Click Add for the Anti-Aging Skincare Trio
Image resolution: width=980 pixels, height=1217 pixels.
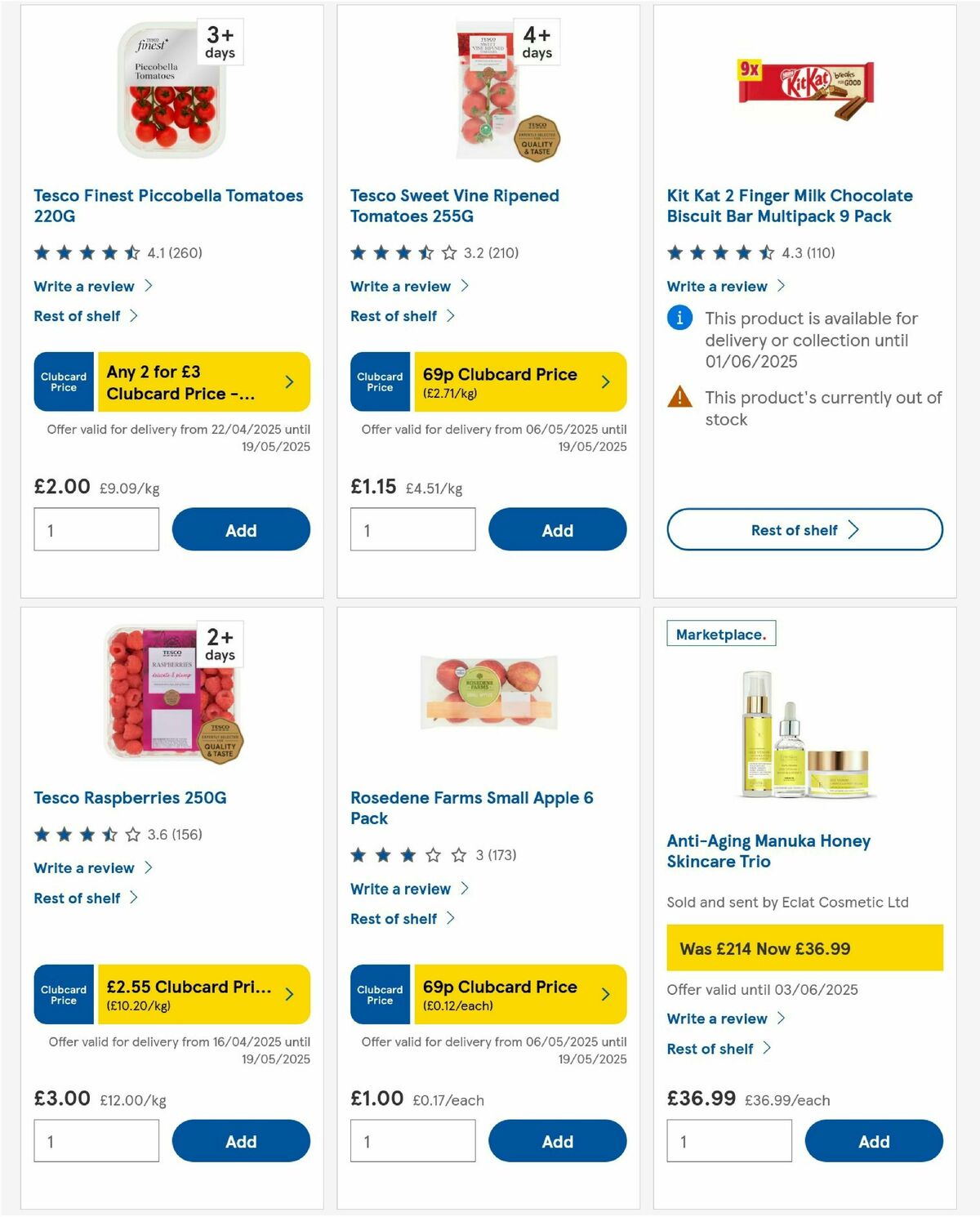[x=873, y=1141]
